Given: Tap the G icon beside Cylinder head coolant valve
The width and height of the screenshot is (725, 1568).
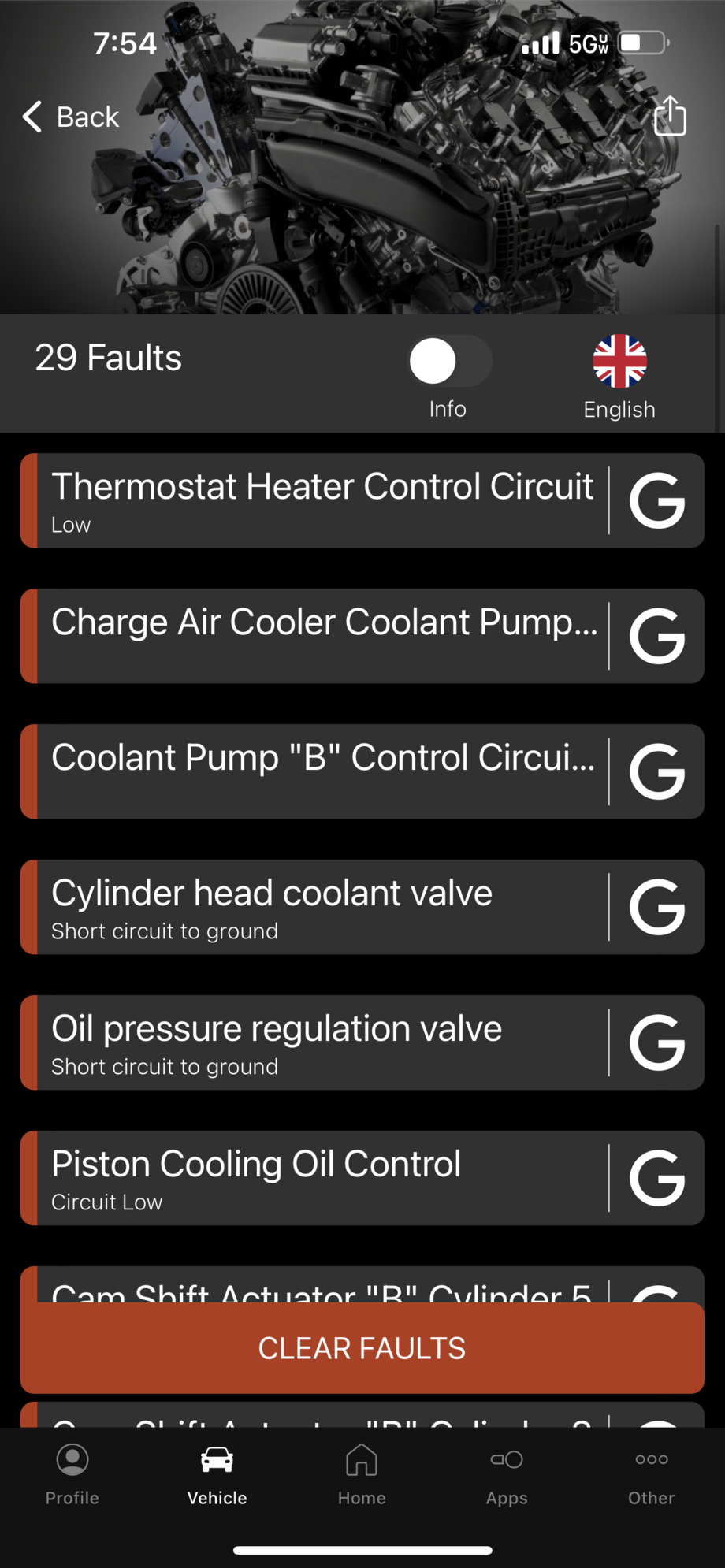Looking at the screenshot, I should 656,906.
